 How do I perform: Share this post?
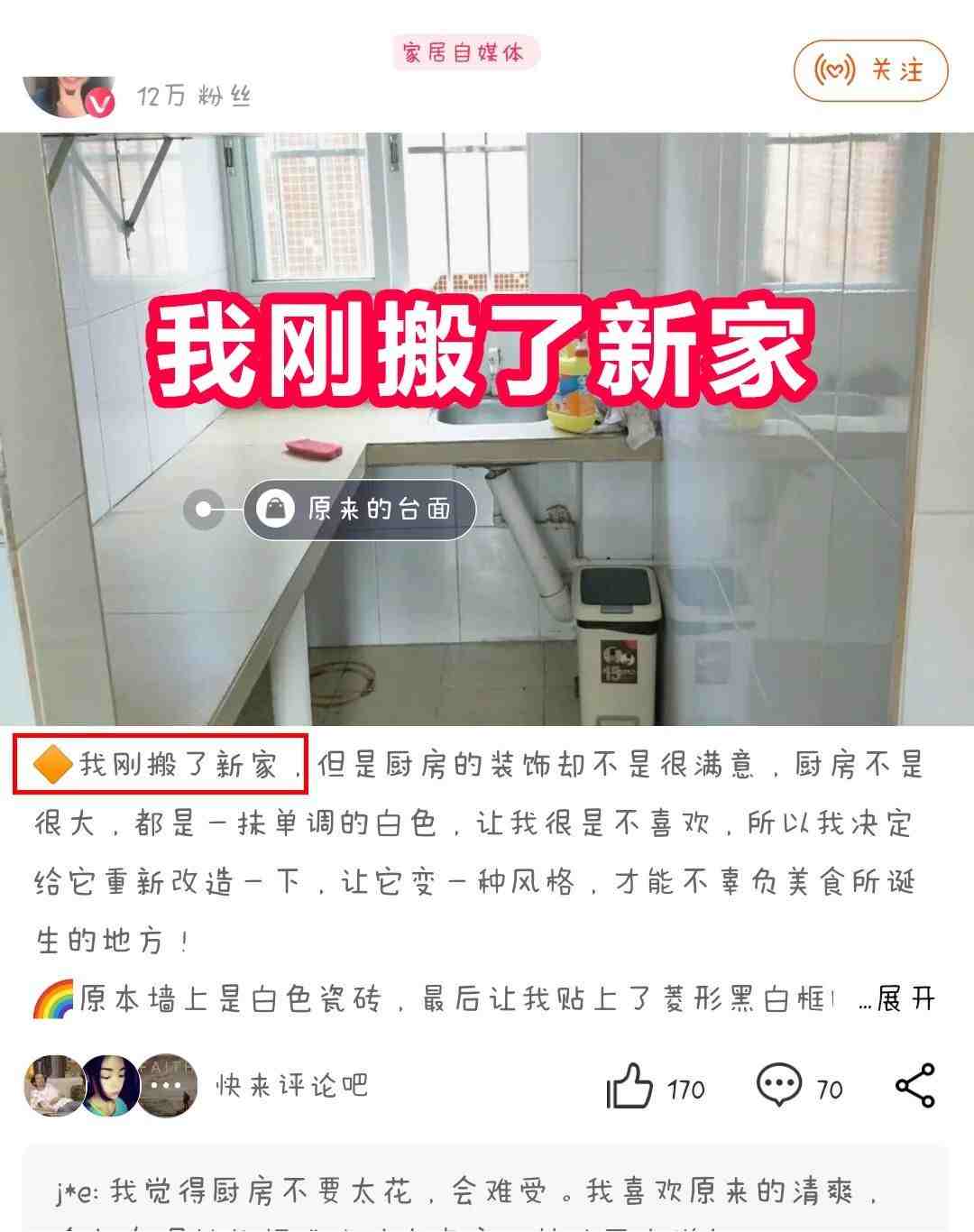(914, 1086)
